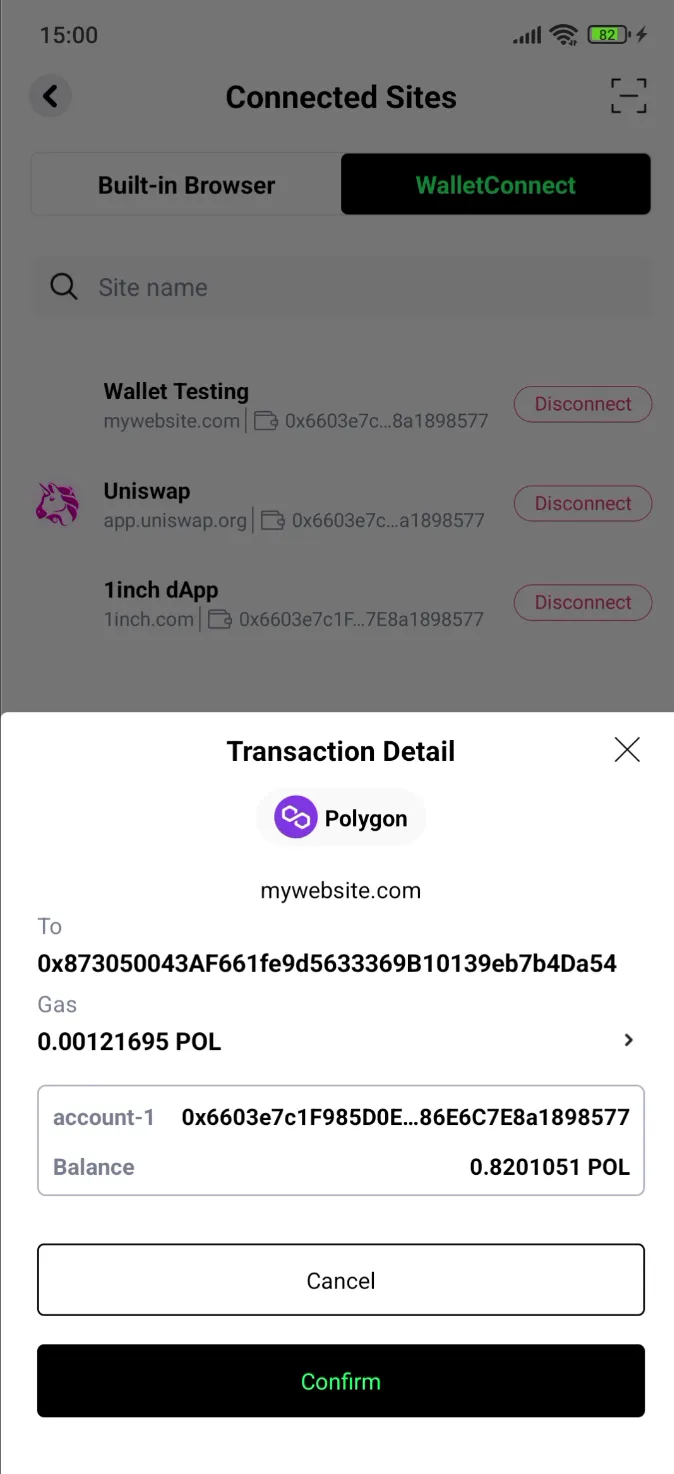The image size is (674, 1474).
Task: Close the Transaction Detail sheet
Action: [627, 750]
